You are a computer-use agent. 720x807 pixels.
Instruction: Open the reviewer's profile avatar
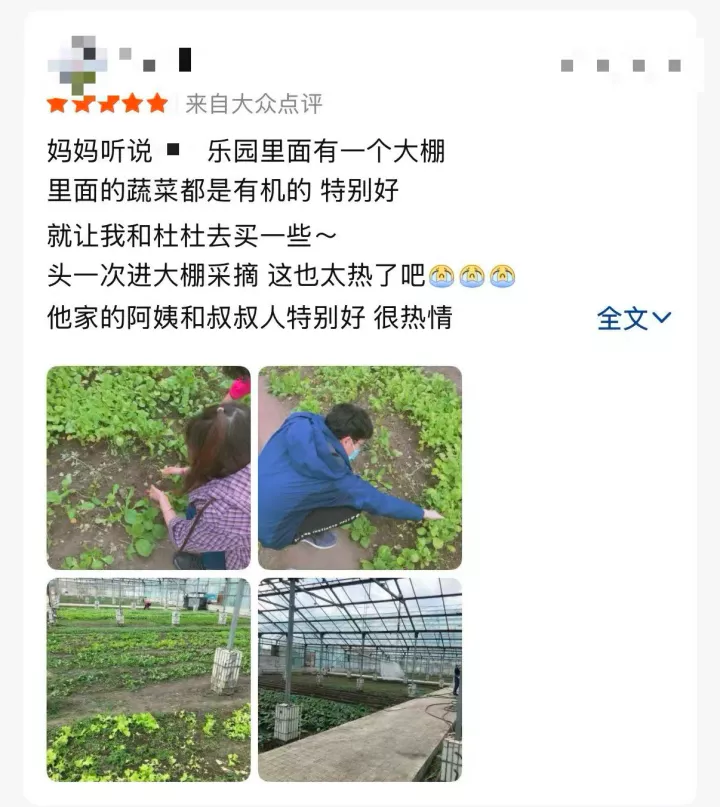[x=77, y=64]
